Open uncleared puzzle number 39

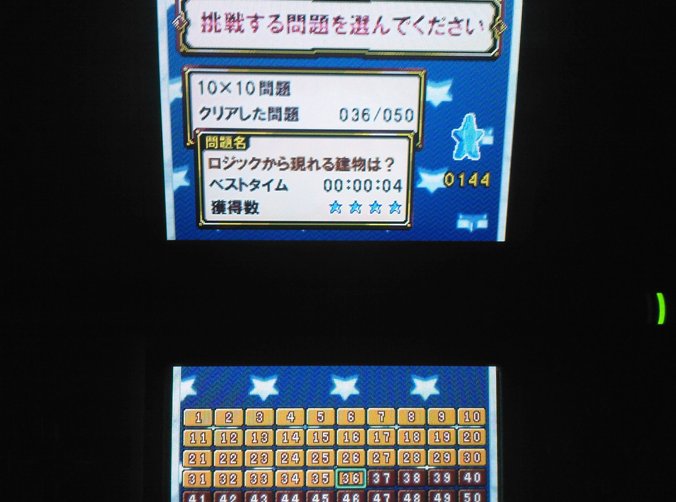tap(441, 478)
